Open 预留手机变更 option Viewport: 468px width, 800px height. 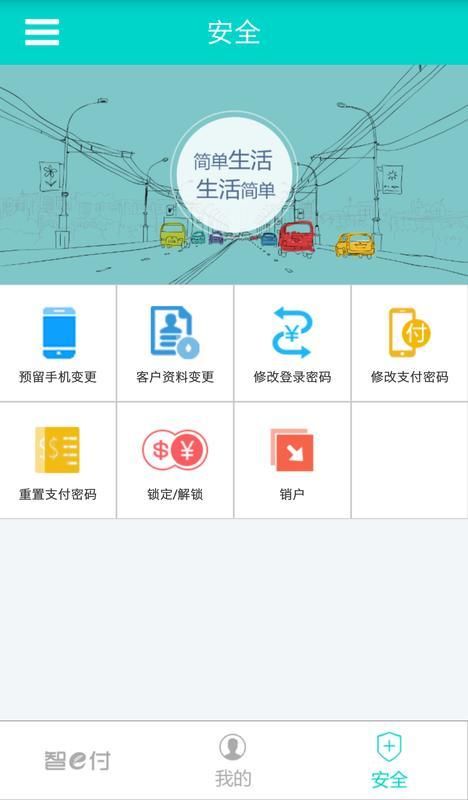coord(58,343)
